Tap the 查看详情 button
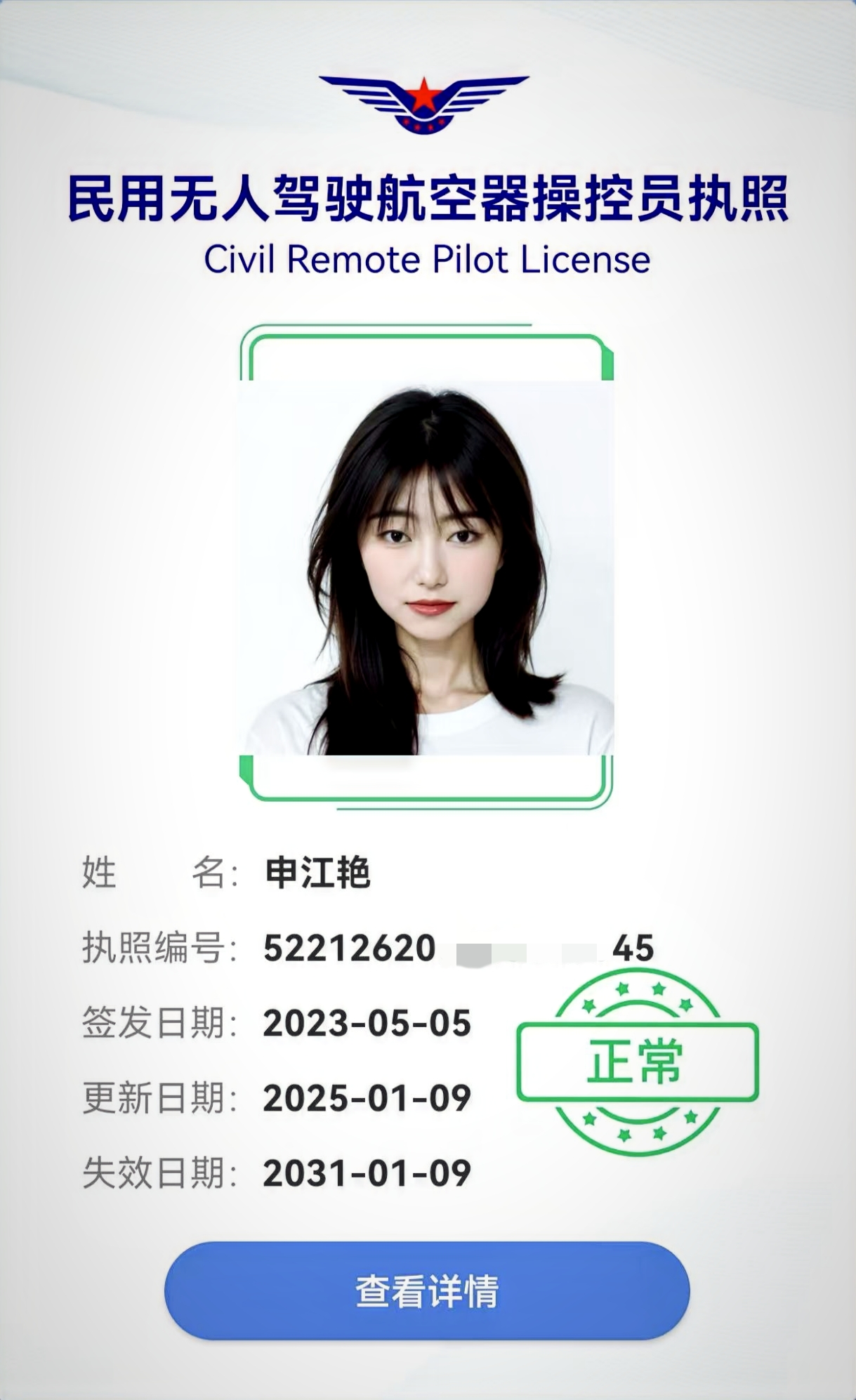 [427, 1290]
